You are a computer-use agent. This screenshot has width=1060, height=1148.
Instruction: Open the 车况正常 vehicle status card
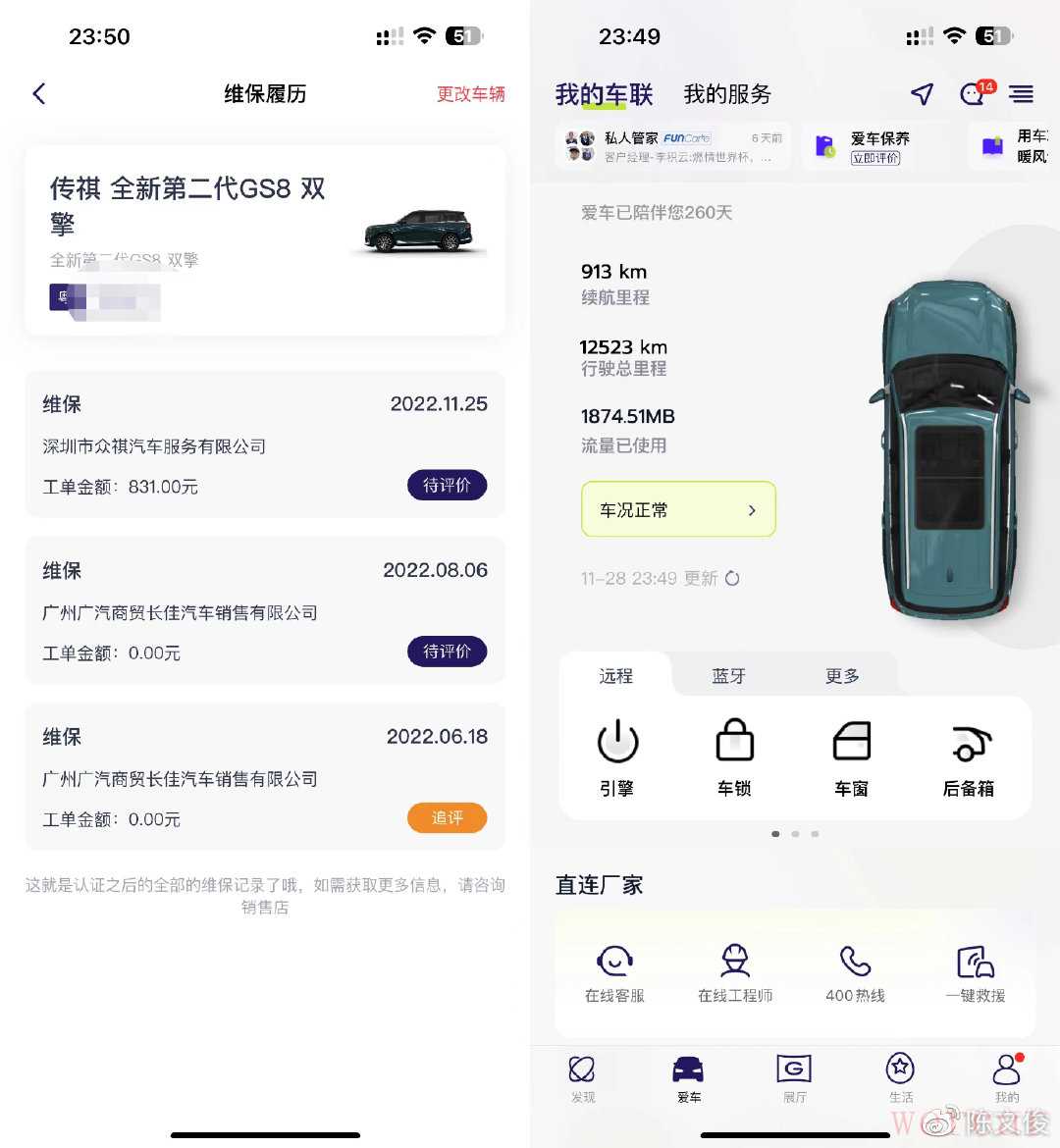coord(678,509)
